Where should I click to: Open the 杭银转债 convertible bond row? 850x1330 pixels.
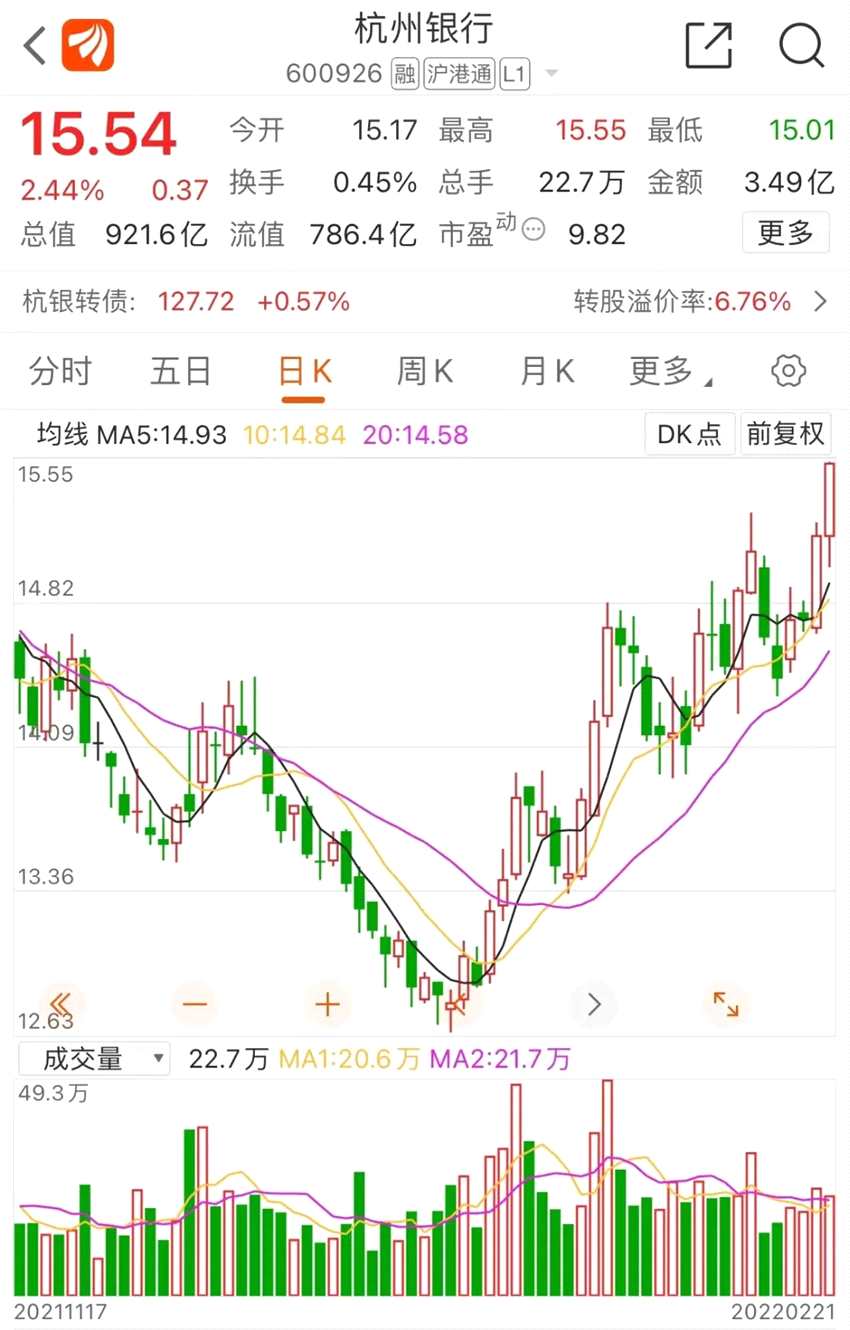coord(425,301)
